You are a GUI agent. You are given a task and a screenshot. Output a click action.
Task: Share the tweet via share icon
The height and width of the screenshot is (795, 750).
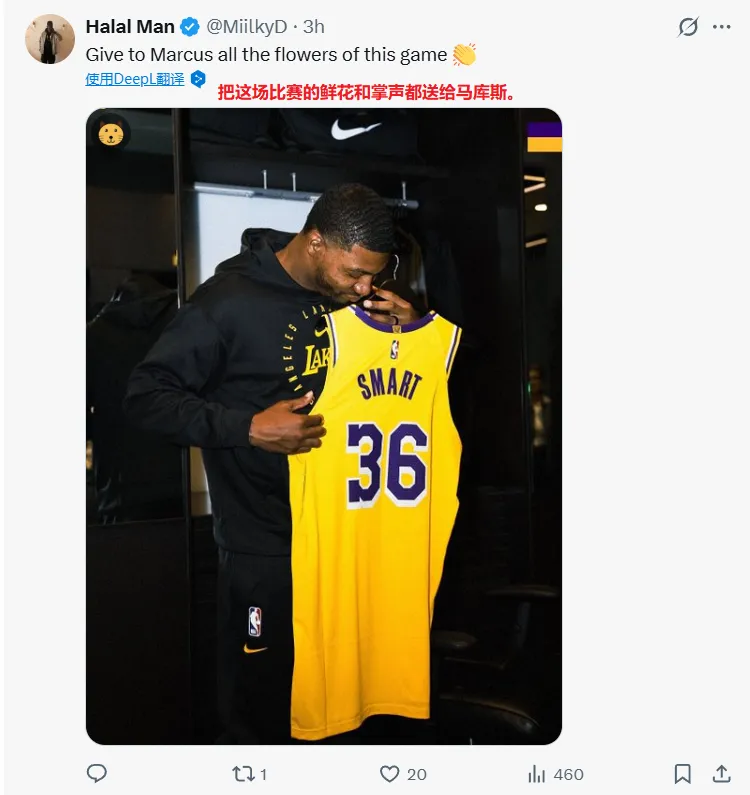tap(721, 773)
